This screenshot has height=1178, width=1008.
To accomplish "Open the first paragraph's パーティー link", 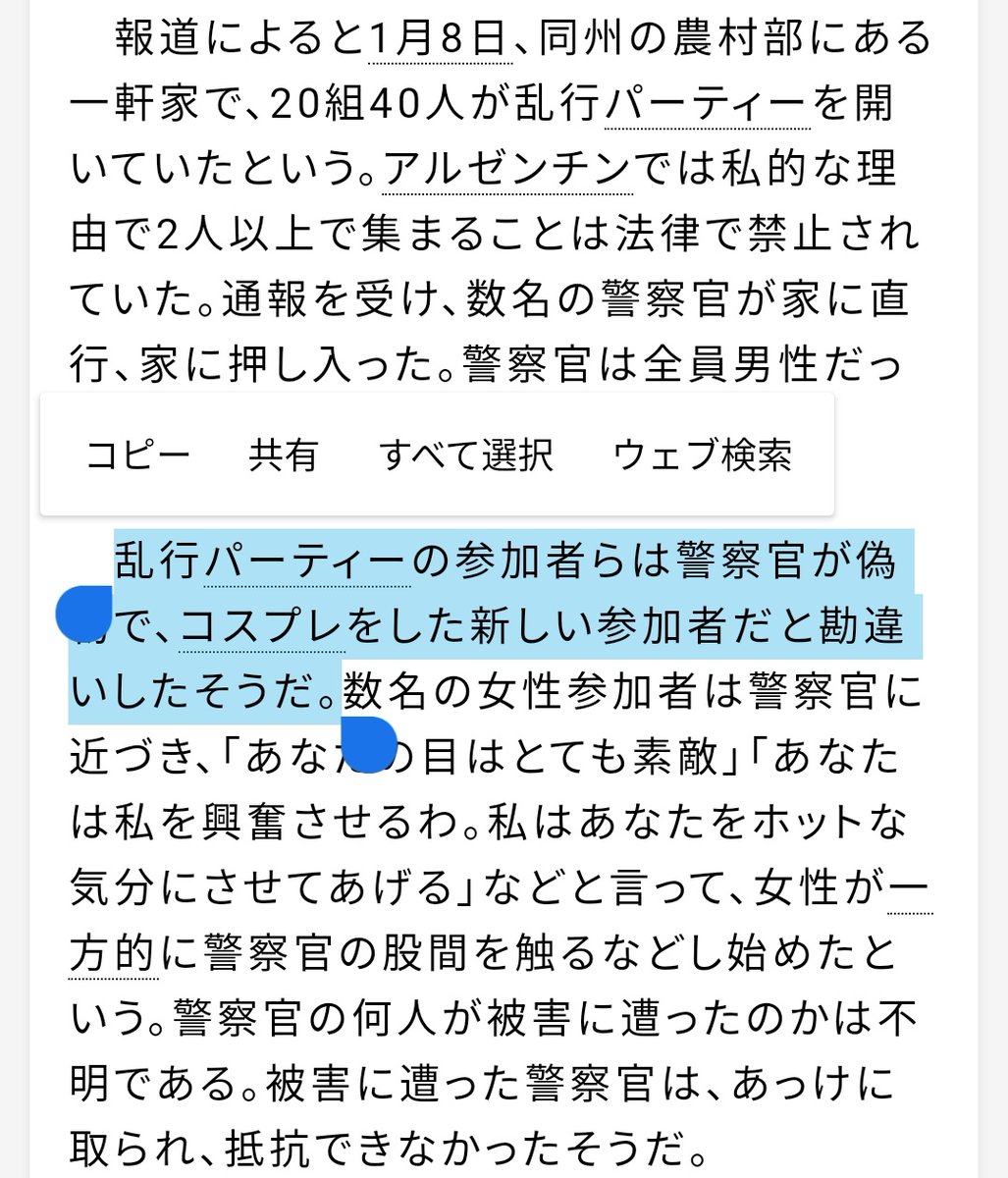I will pos(707,105).
